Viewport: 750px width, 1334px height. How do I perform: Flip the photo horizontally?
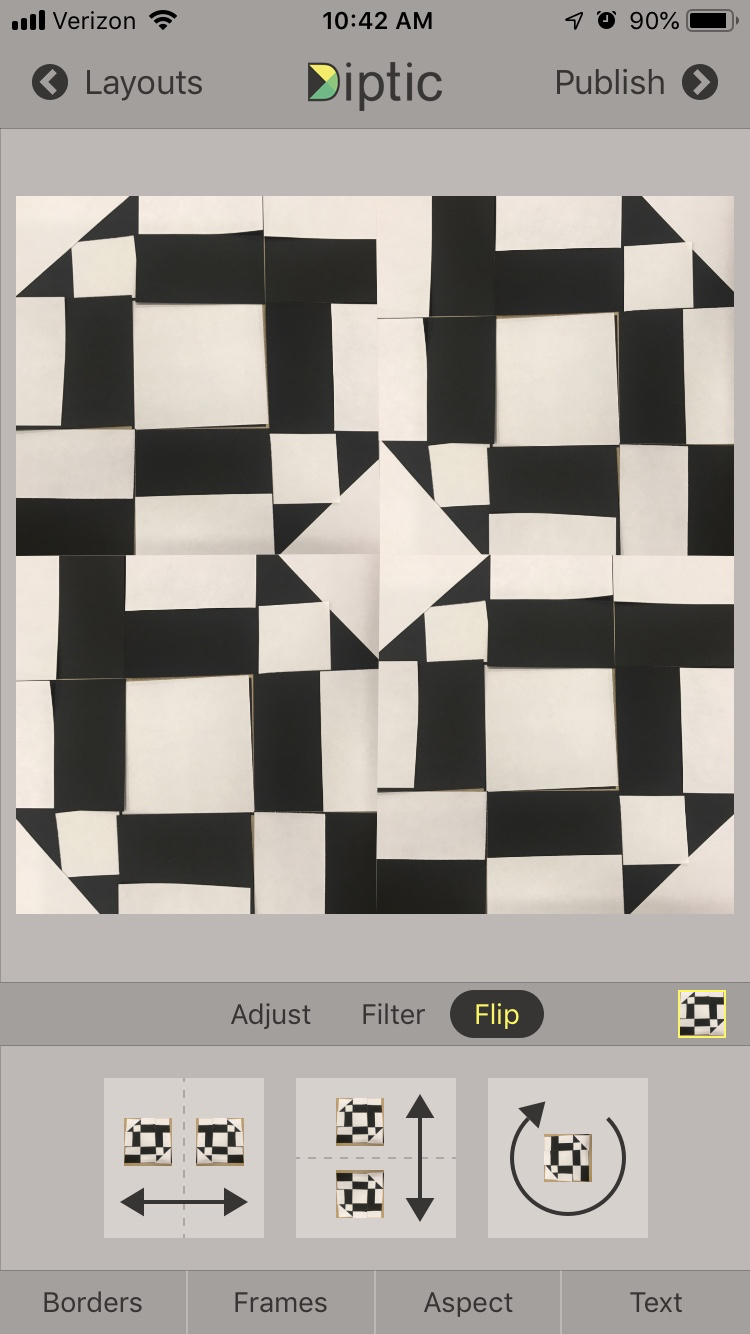pos(184,1158)
